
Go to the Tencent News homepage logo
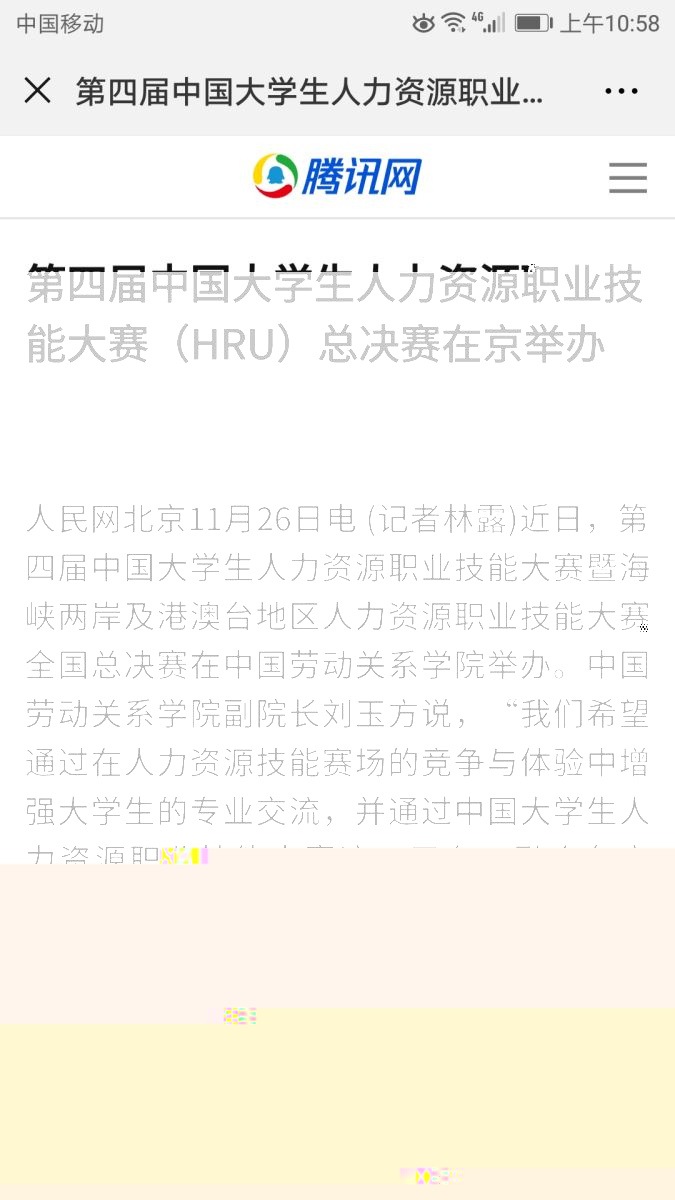point(337,177)
